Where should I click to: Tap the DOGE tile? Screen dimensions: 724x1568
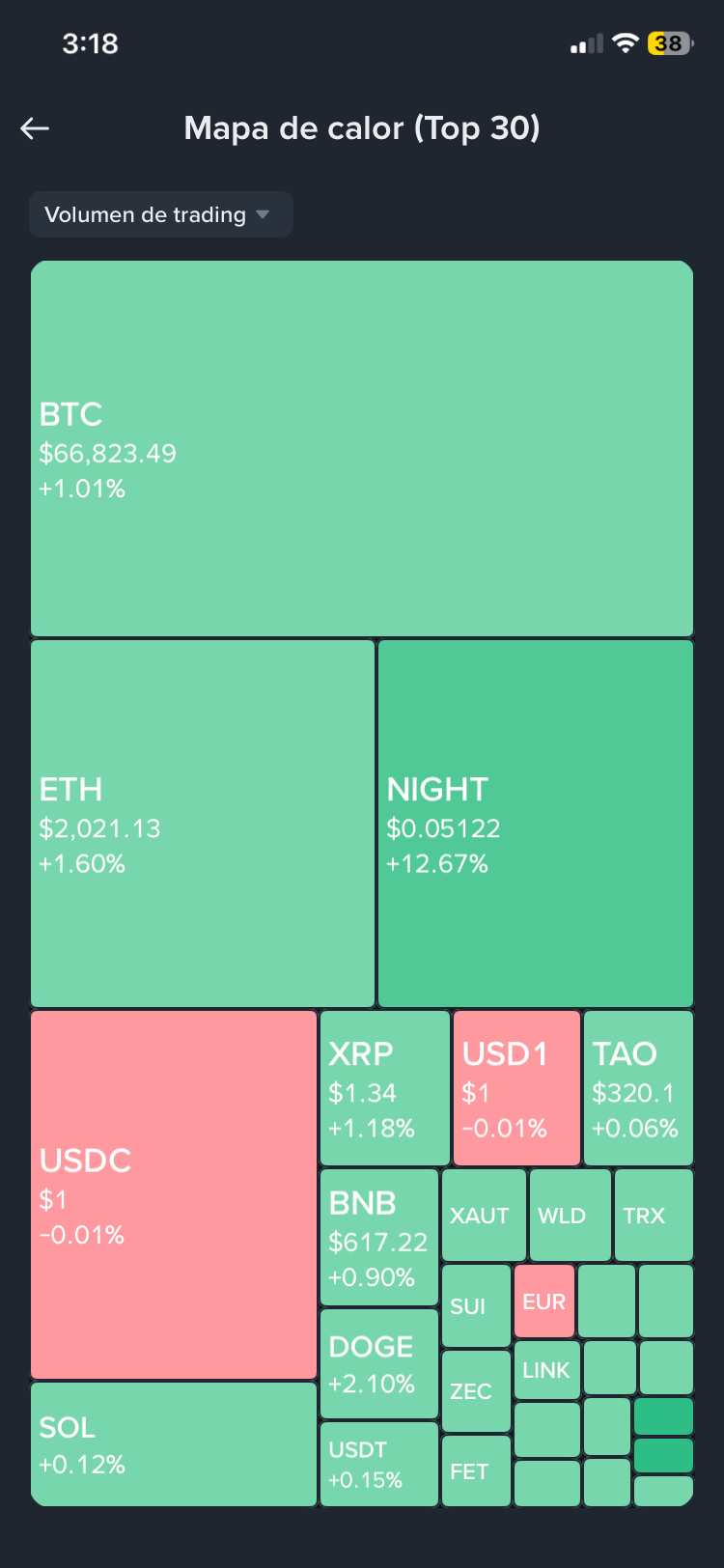[x=379, y=1363]
